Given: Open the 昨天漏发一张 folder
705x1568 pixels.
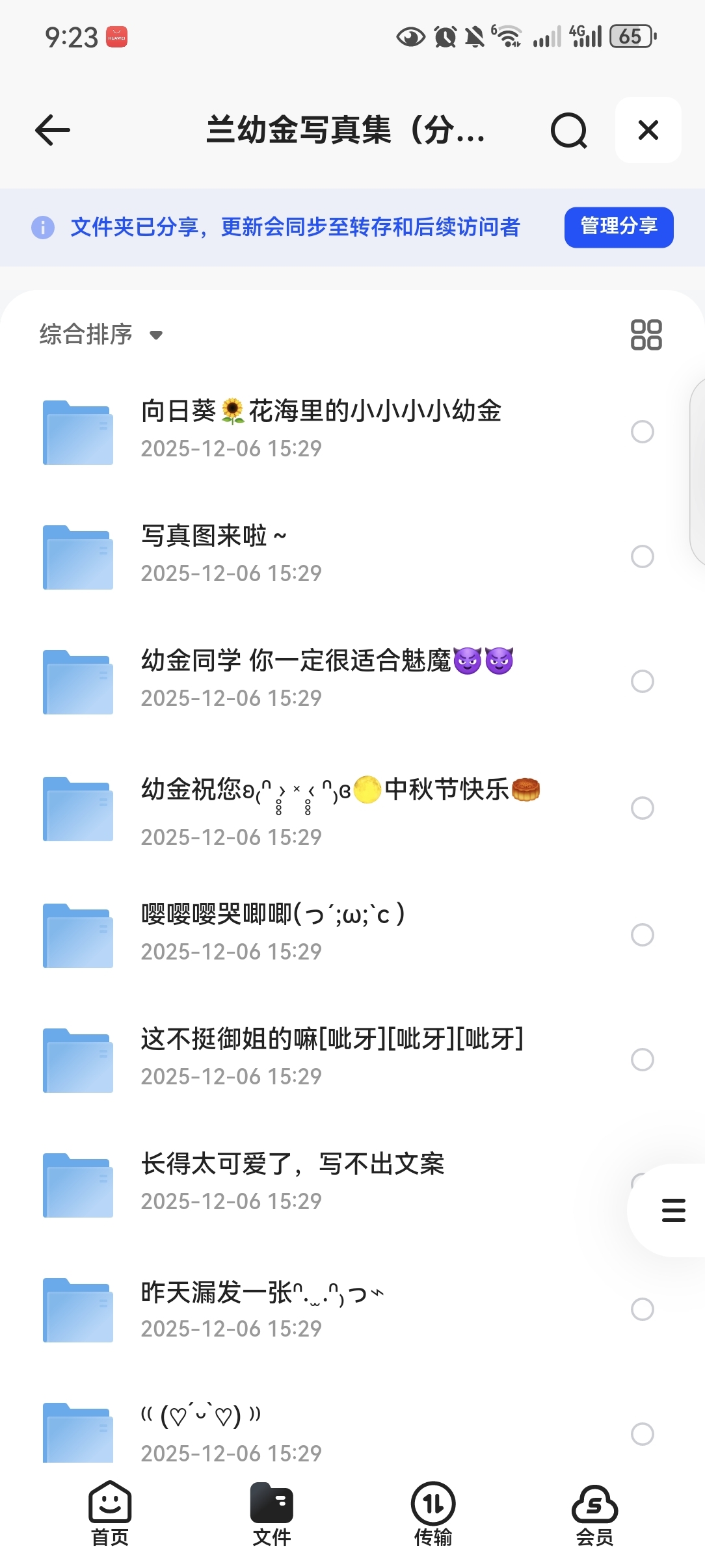Looking at the screenshot, I should point(262,1308).
